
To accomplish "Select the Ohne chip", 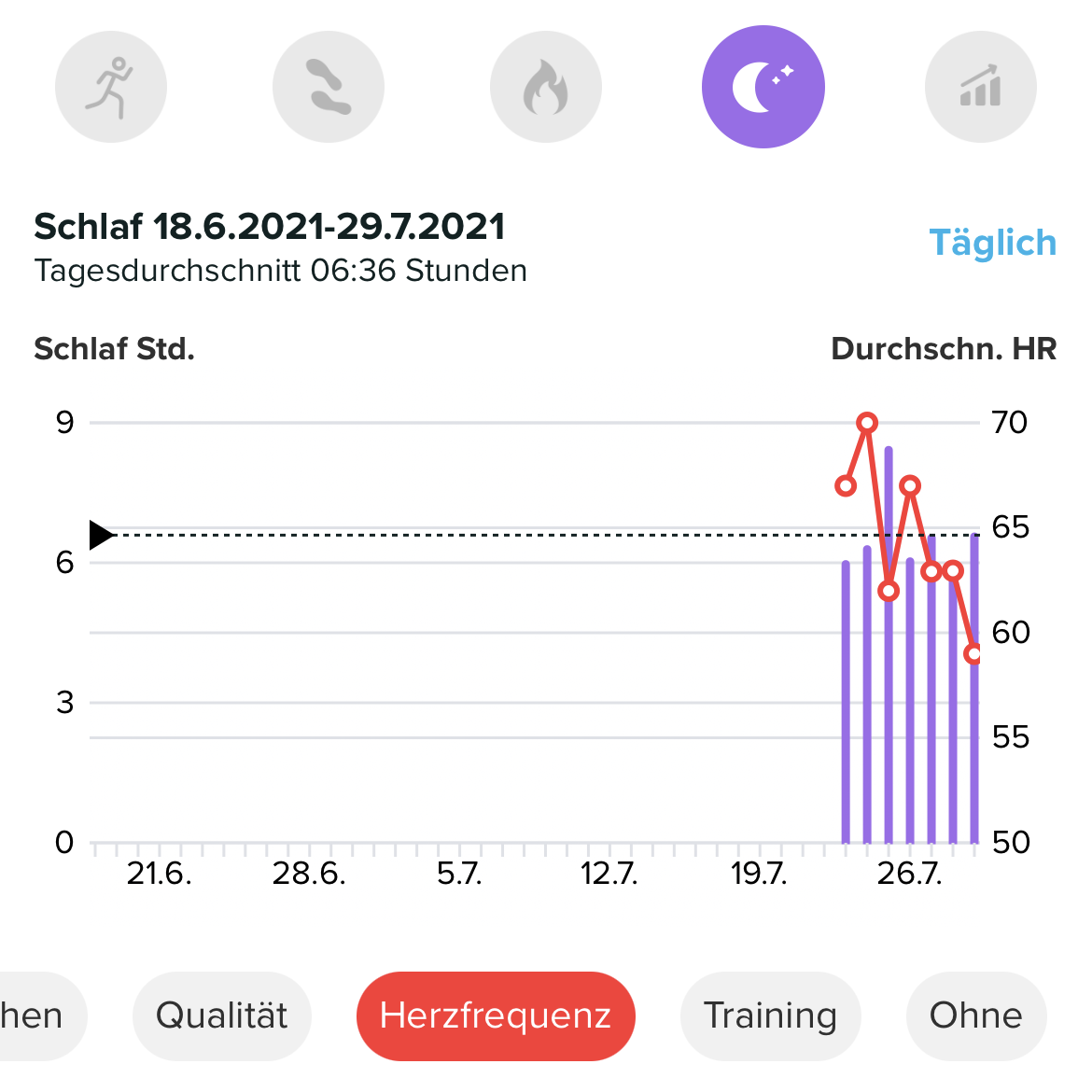I will [975, 1015].
